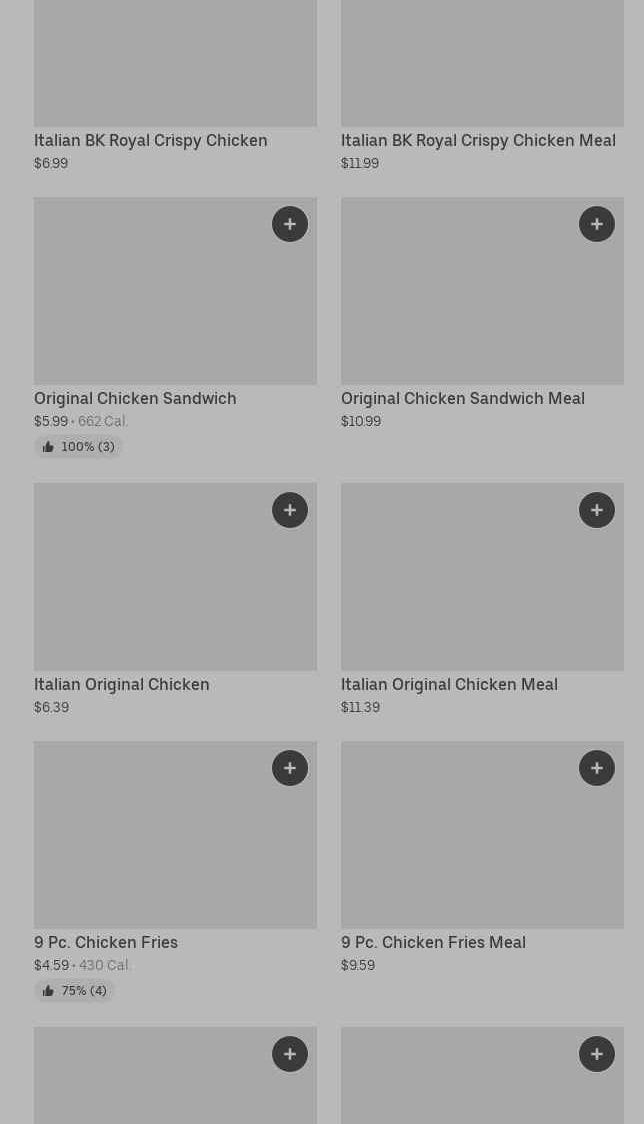Add 9 Pc. Chicken Fries to the cart
644x1124 pixels.
pyautogui.click(x=290, y=768)
